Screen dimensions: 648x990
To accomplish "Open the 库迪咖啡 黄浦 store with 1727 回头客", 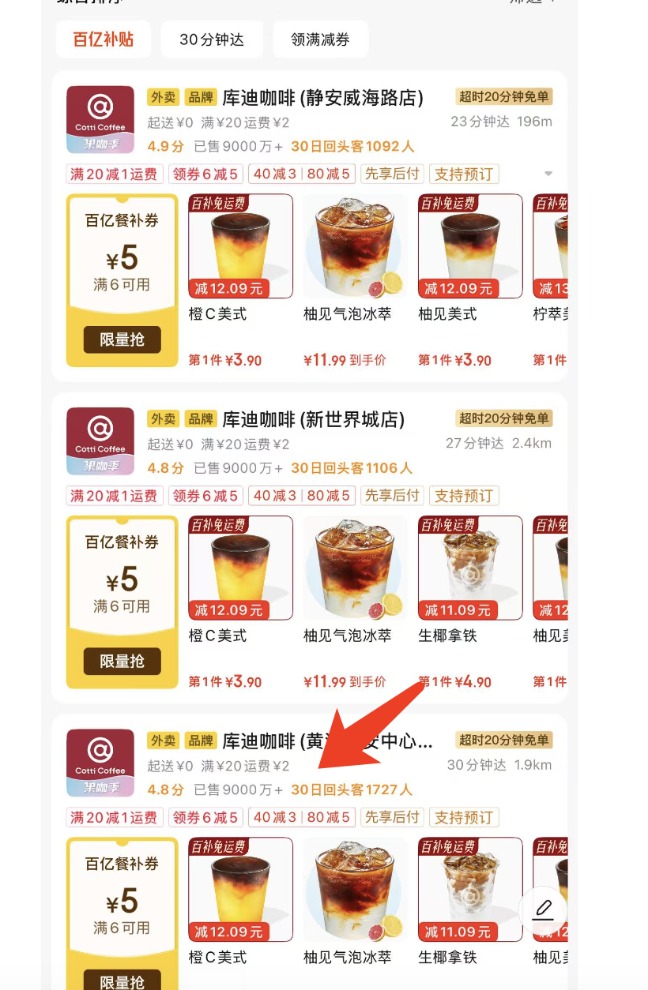I will [327, 741].
